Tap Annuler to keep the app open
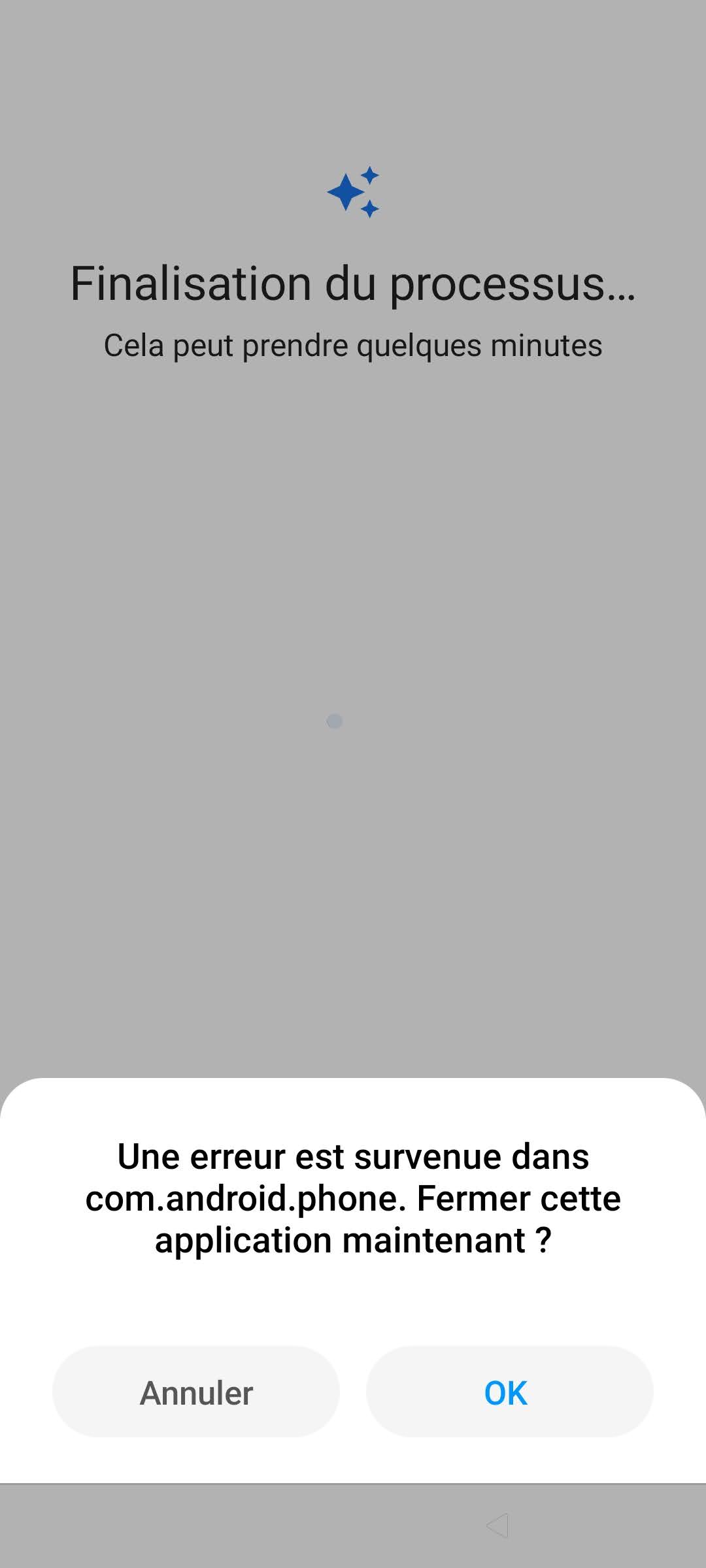 (196, 1392)
